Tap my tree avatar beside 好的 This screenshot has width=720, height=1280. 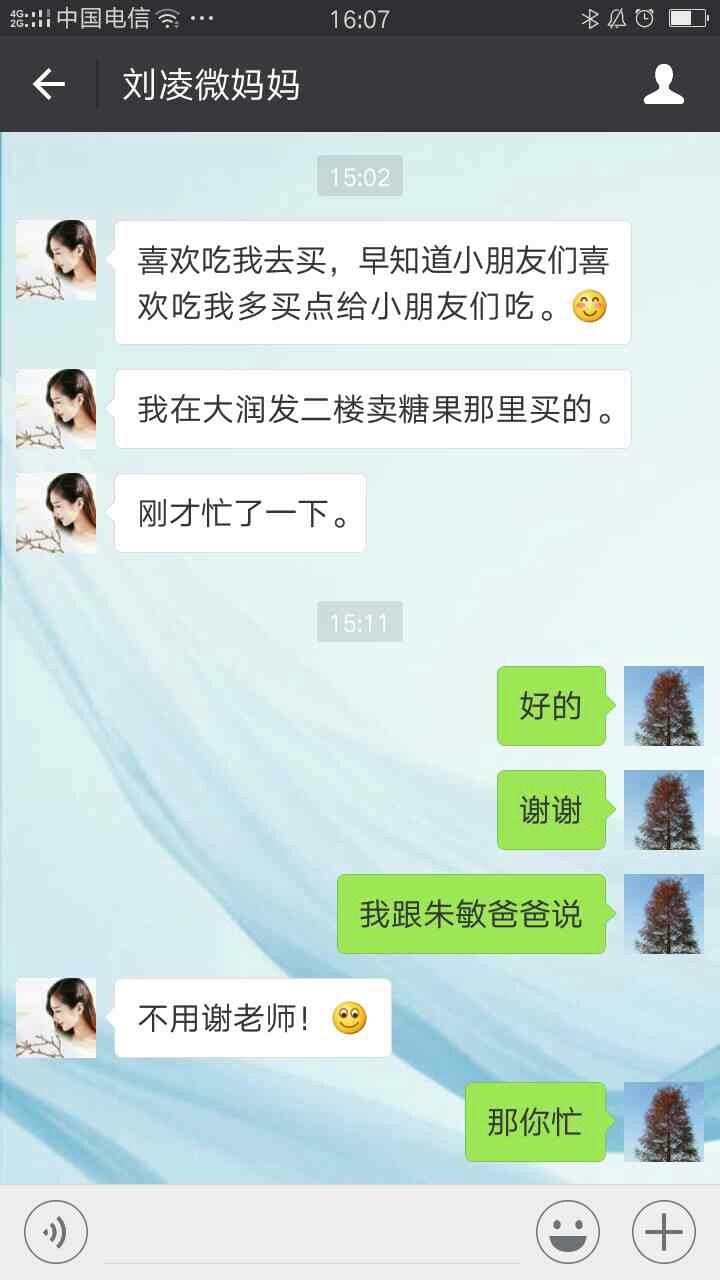click(663, 706)
